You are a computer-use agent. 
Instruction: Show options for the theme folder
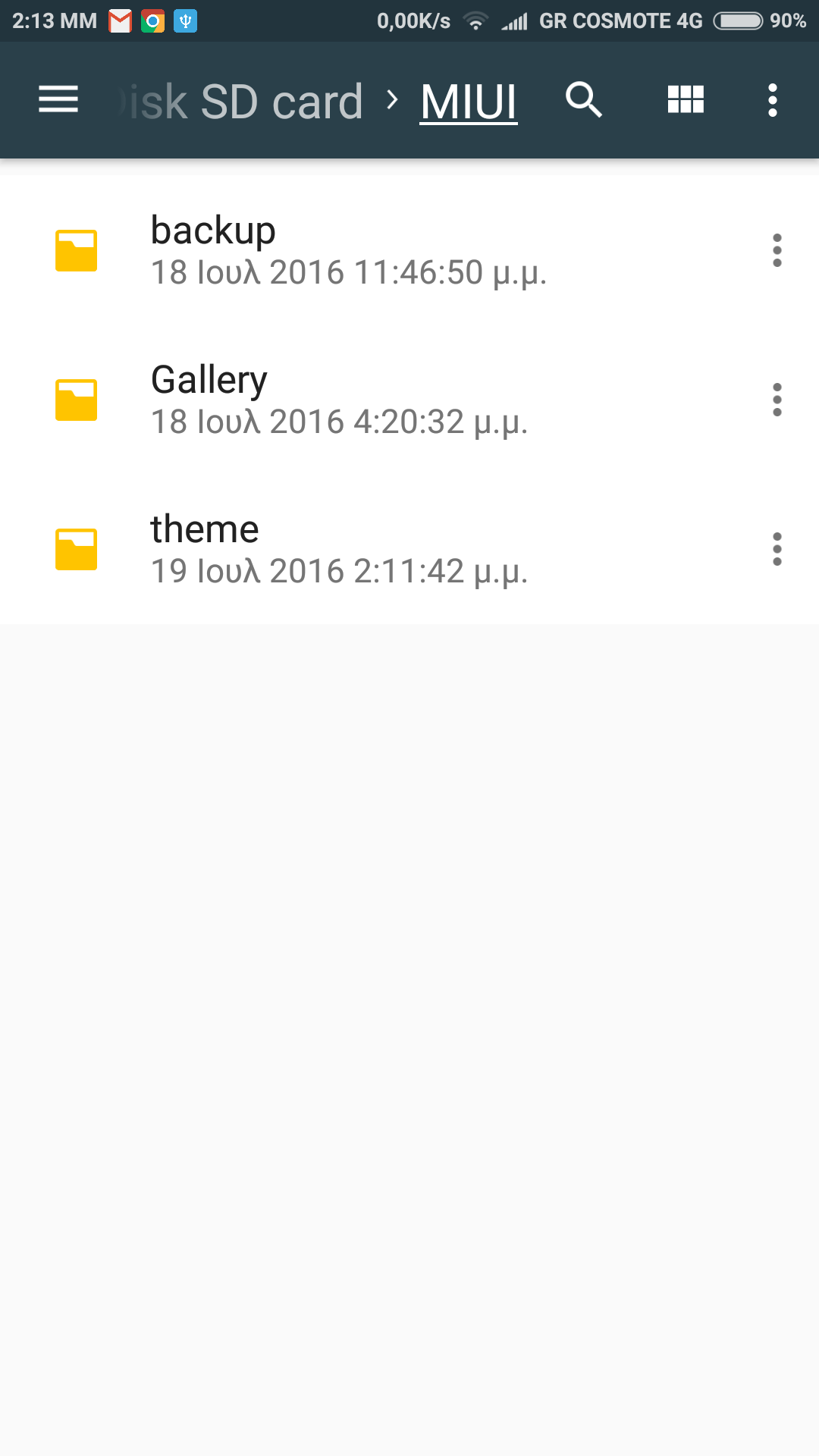tap(777, 549)
